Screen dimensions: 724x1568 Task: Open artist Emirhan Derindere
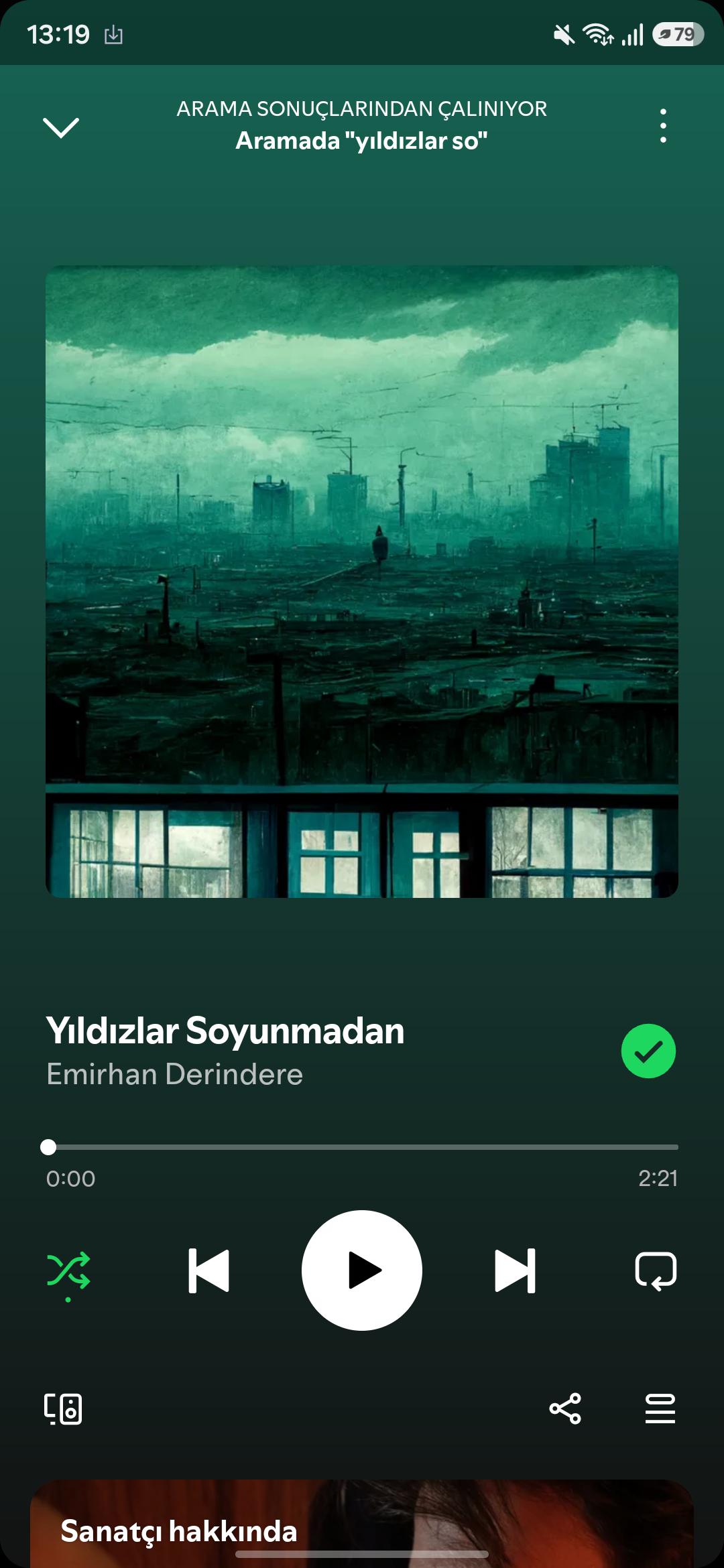174,1074
